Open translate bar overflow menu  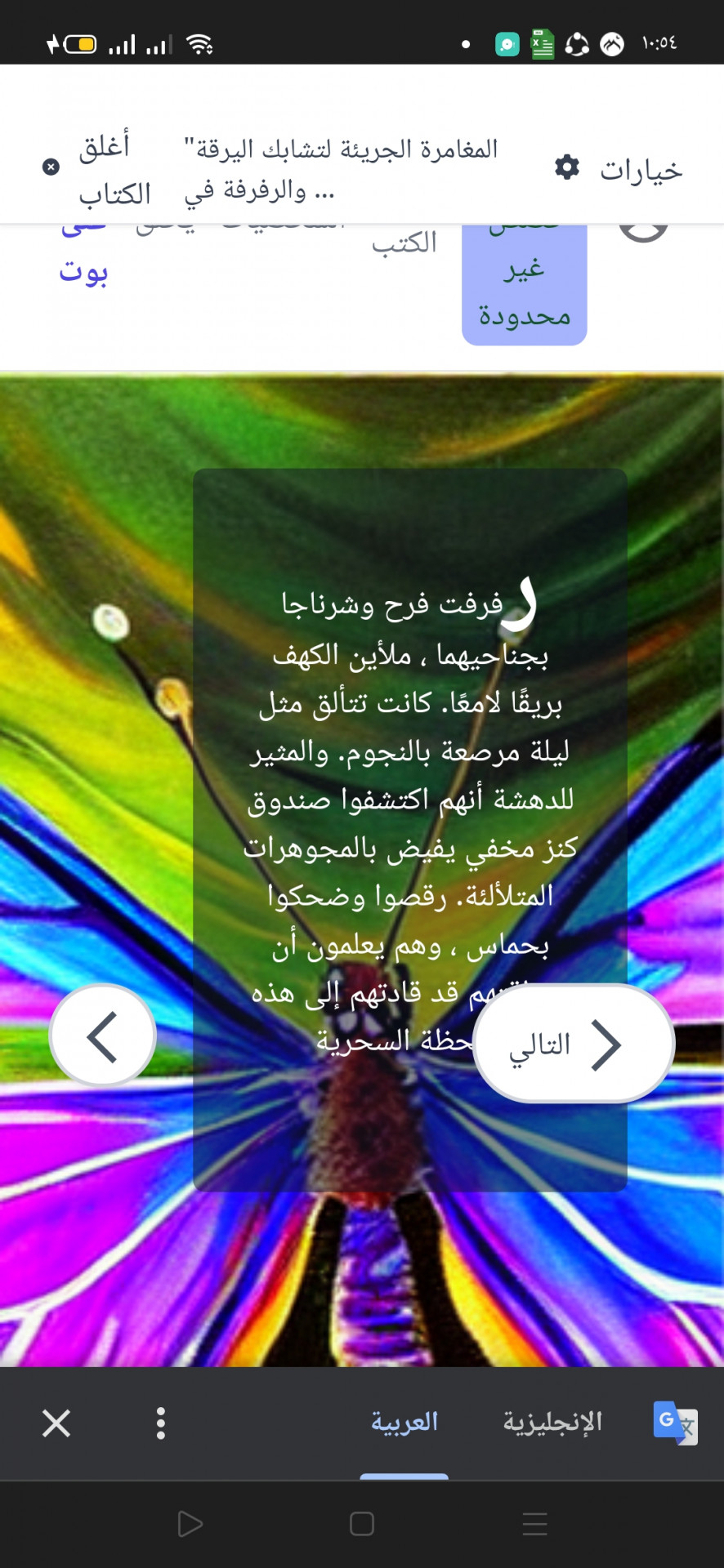(161, 1423)
